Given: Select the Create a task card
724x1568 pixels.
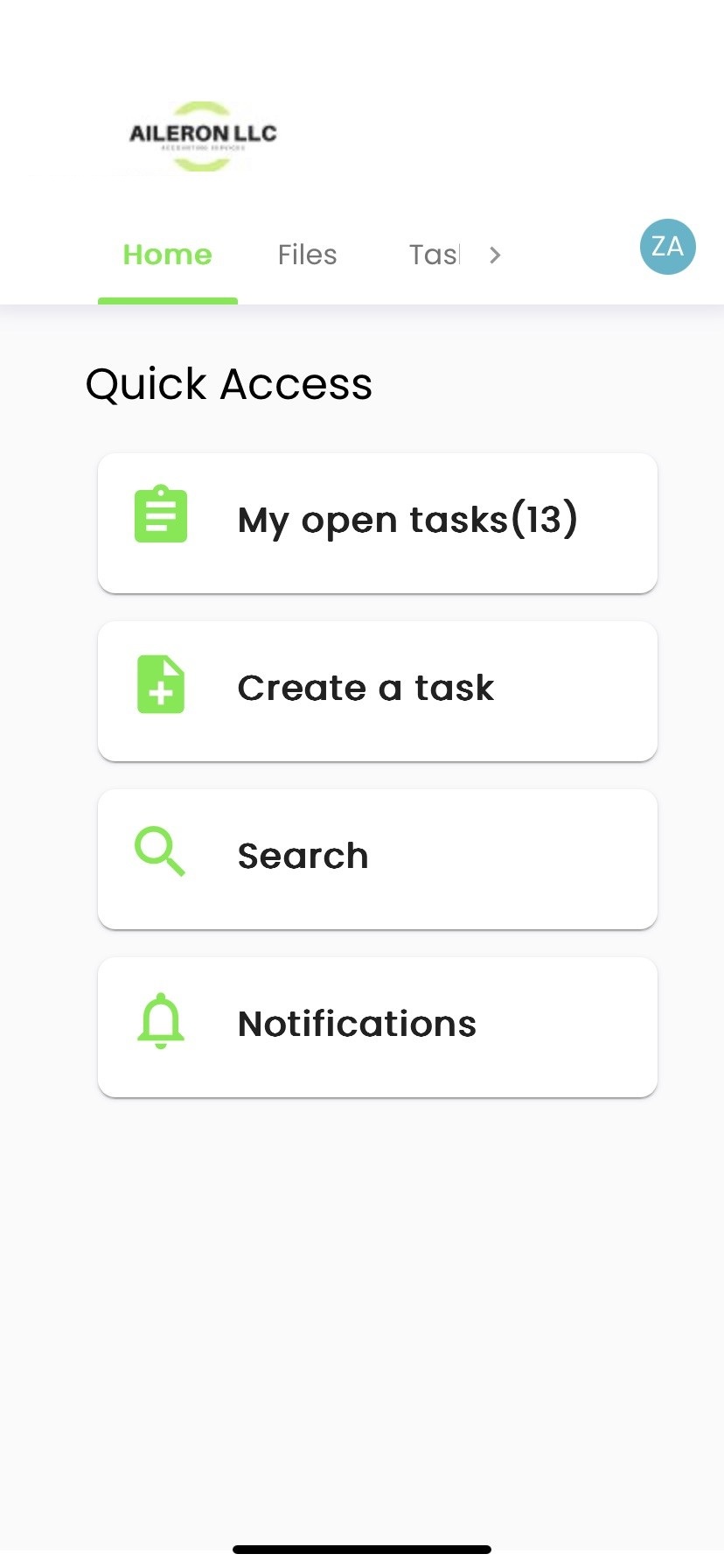Looking at the screenshot, I should coord(378,691).
